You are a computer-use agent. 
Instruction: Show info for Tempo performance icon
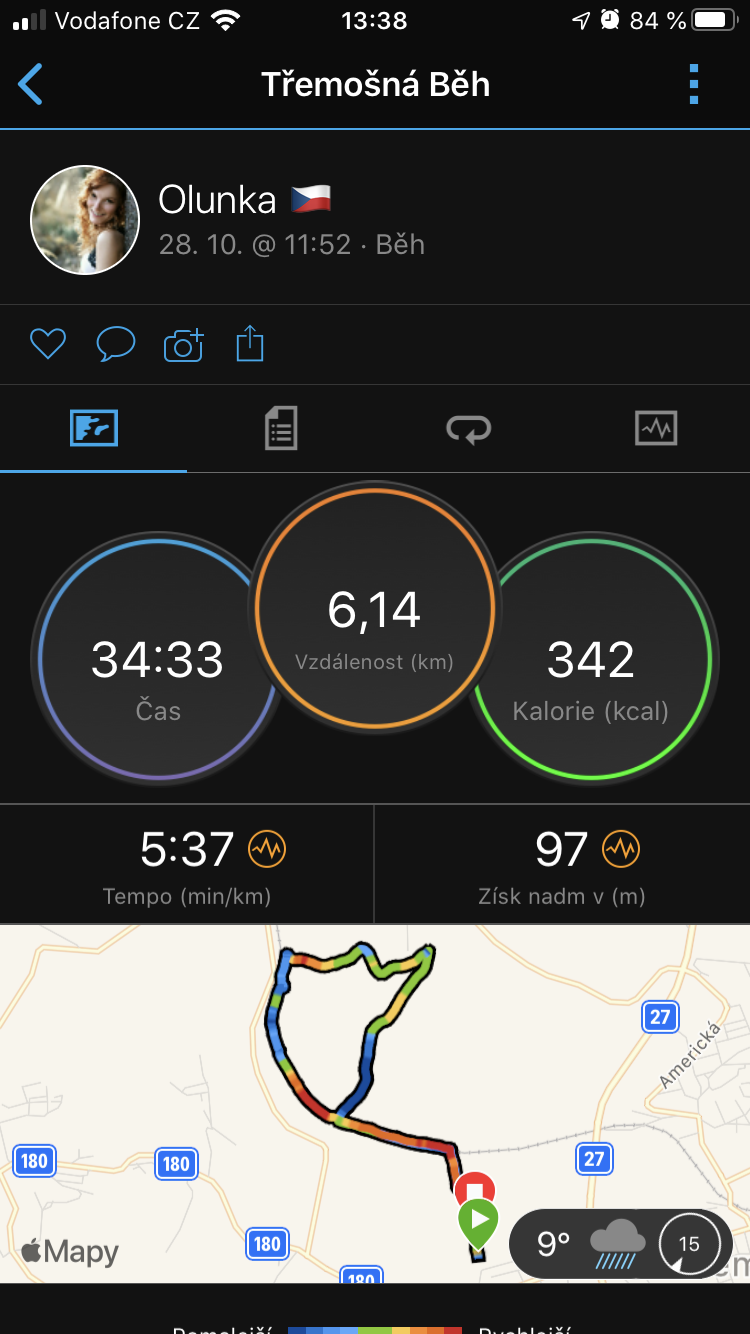pyautogui.click(x=267, y=850)
